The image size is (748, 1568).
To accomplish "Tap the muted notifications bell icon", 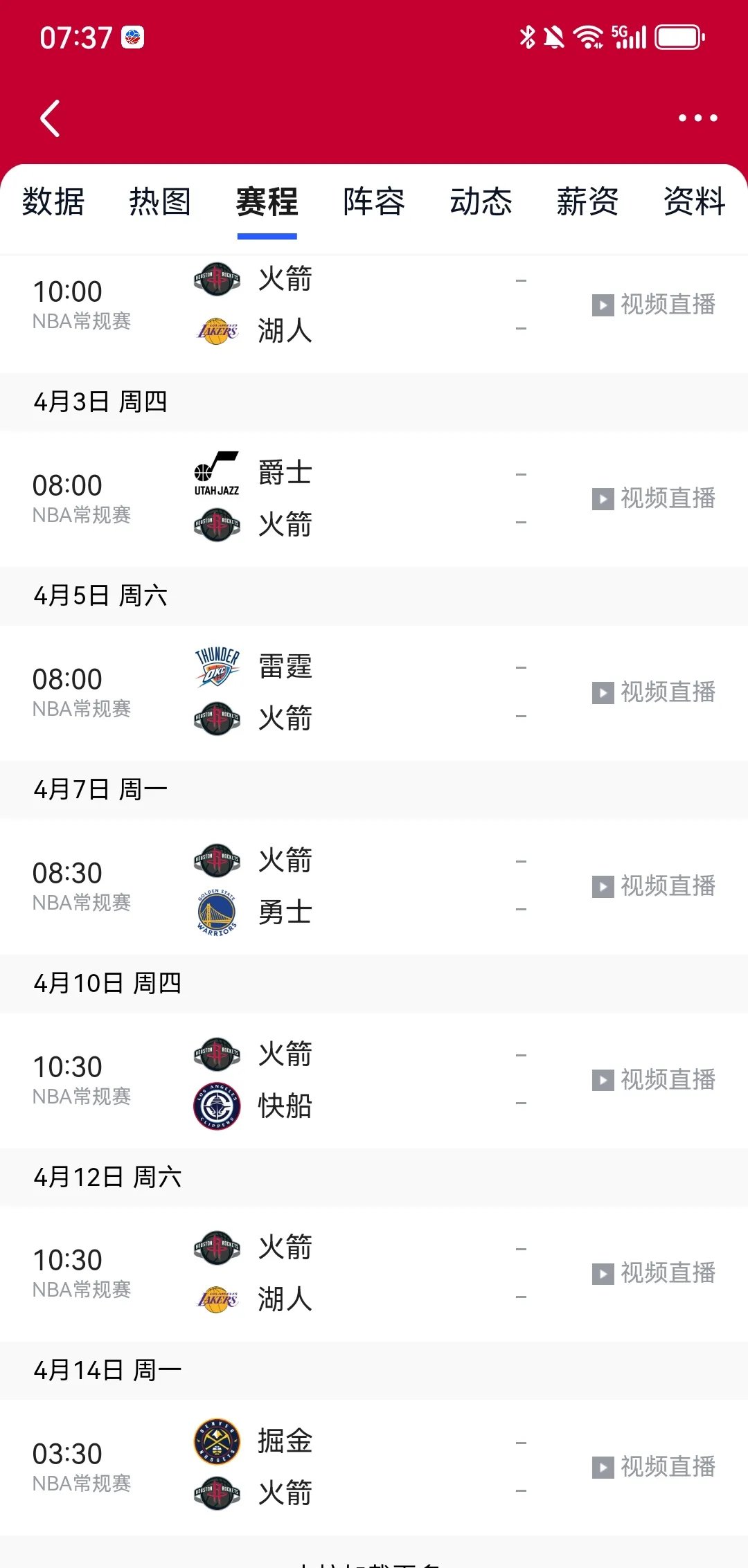I will pos(554,38).
